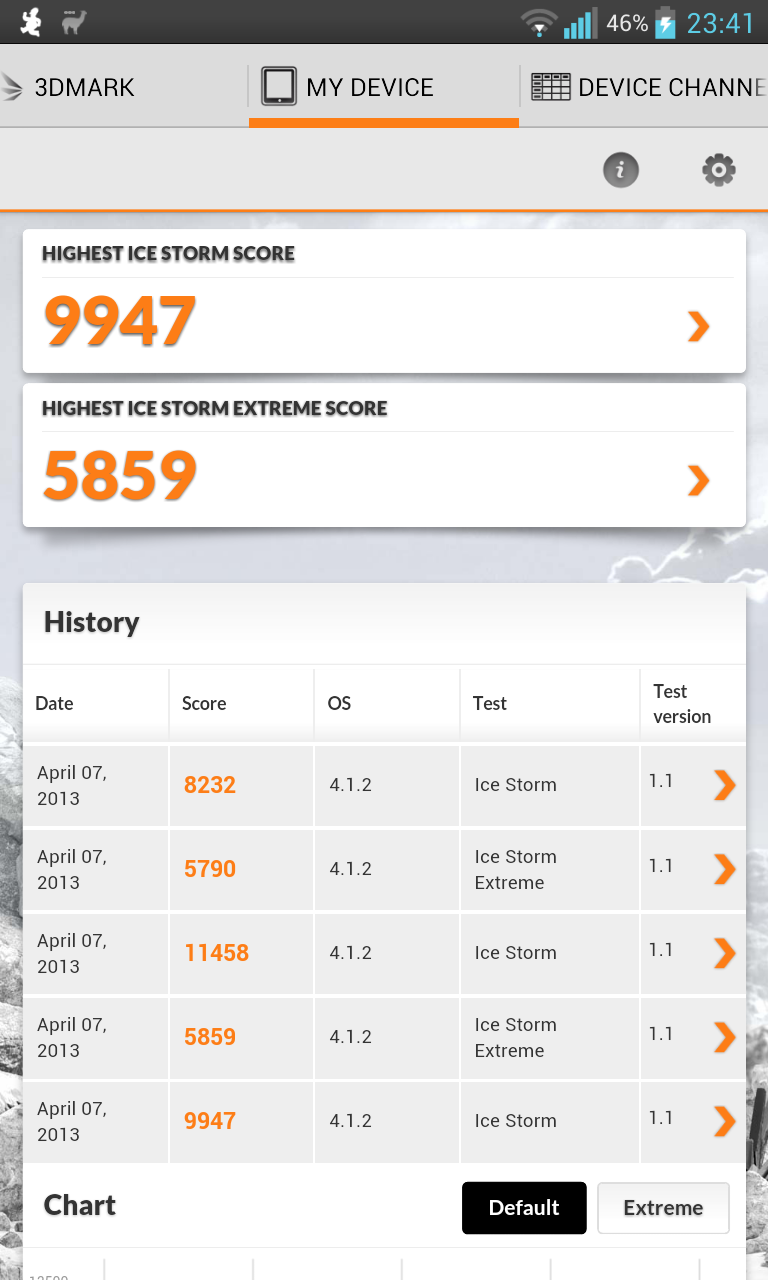Open the info icon

point(620,170)
